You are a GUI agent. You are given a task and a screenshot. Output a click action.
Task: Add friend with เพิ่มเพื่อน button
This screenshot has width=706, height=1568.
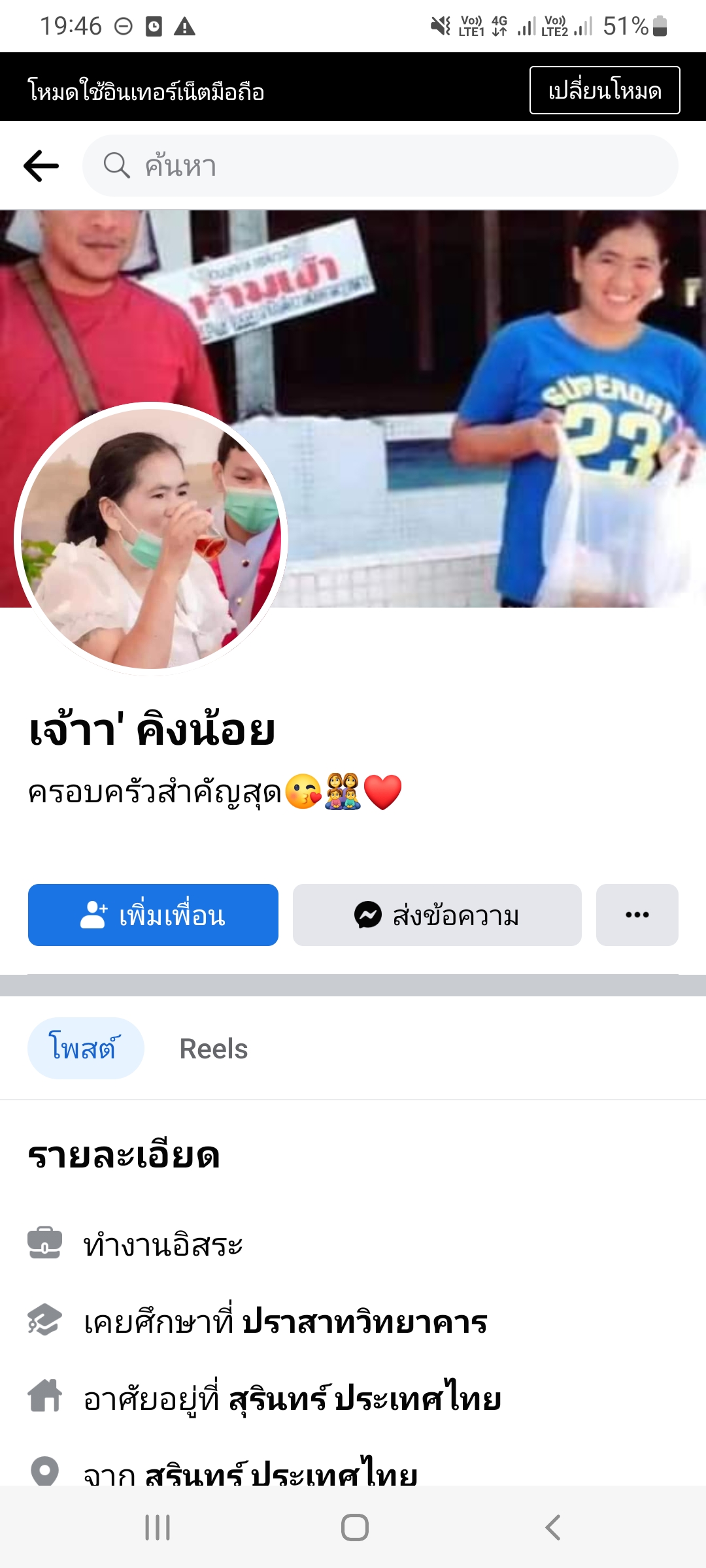(153, 915)
